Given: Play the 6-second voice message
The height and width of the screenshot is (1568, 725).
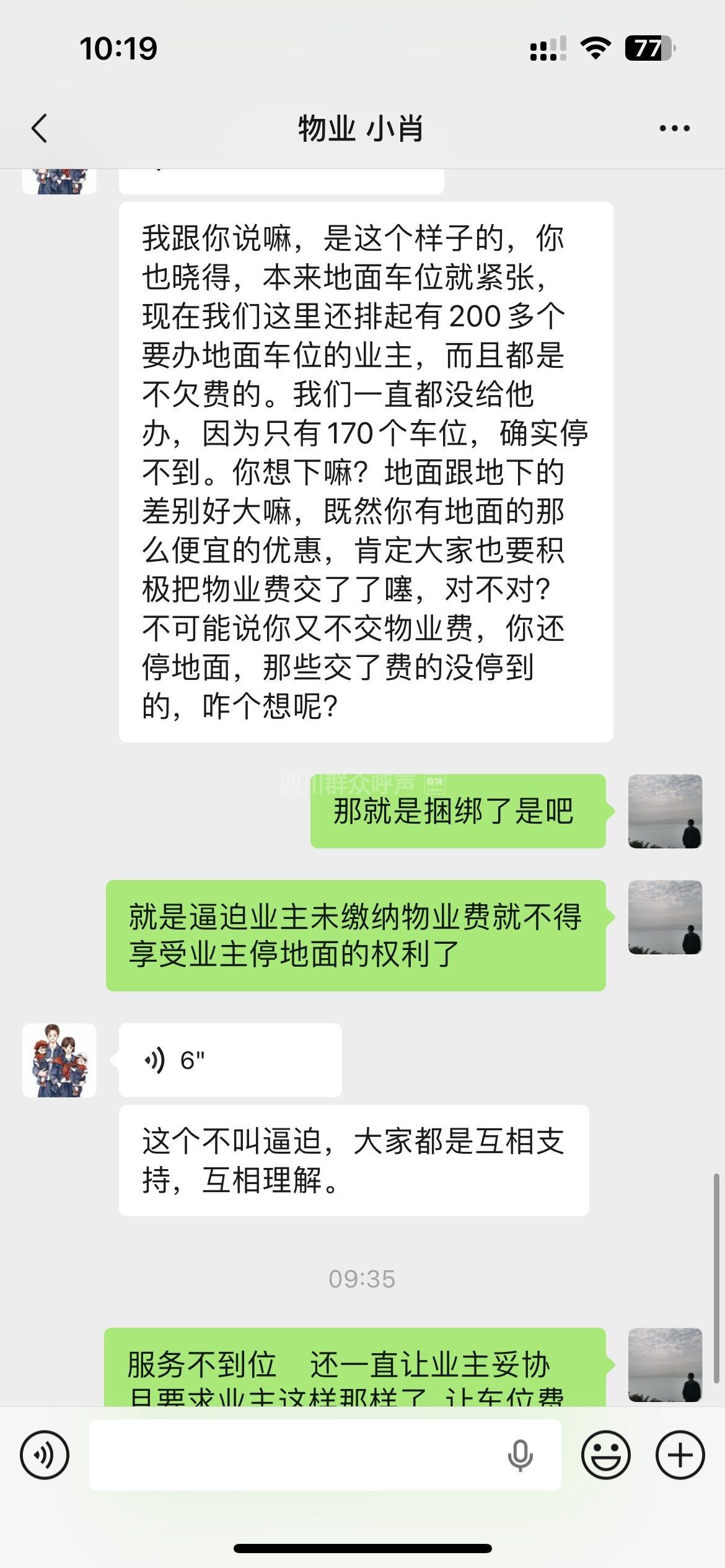Looking at the screenshot, I should (x=230, y=1060).
